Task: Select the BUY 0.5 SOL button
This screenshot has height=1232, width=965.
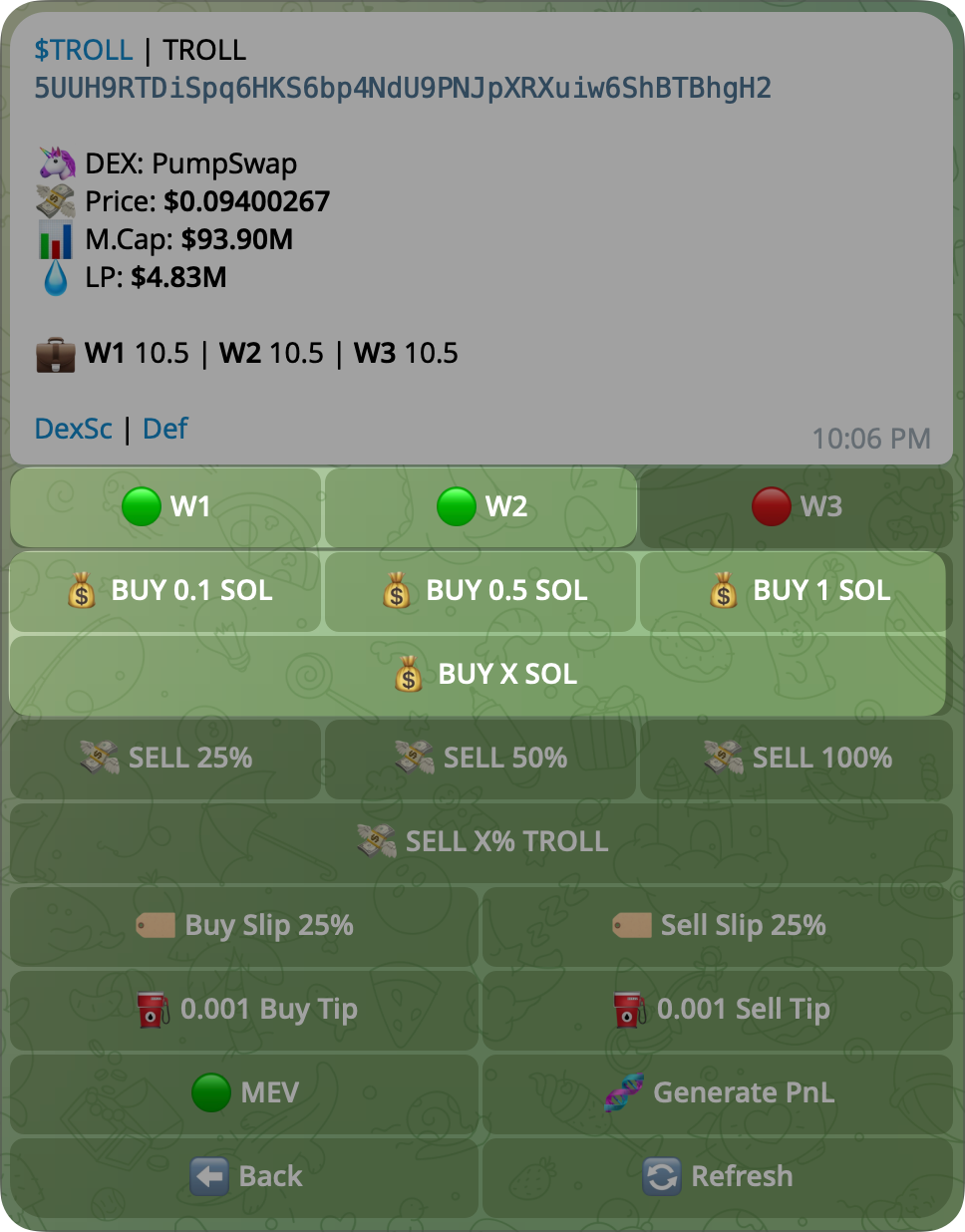Action: coord(481,591)
